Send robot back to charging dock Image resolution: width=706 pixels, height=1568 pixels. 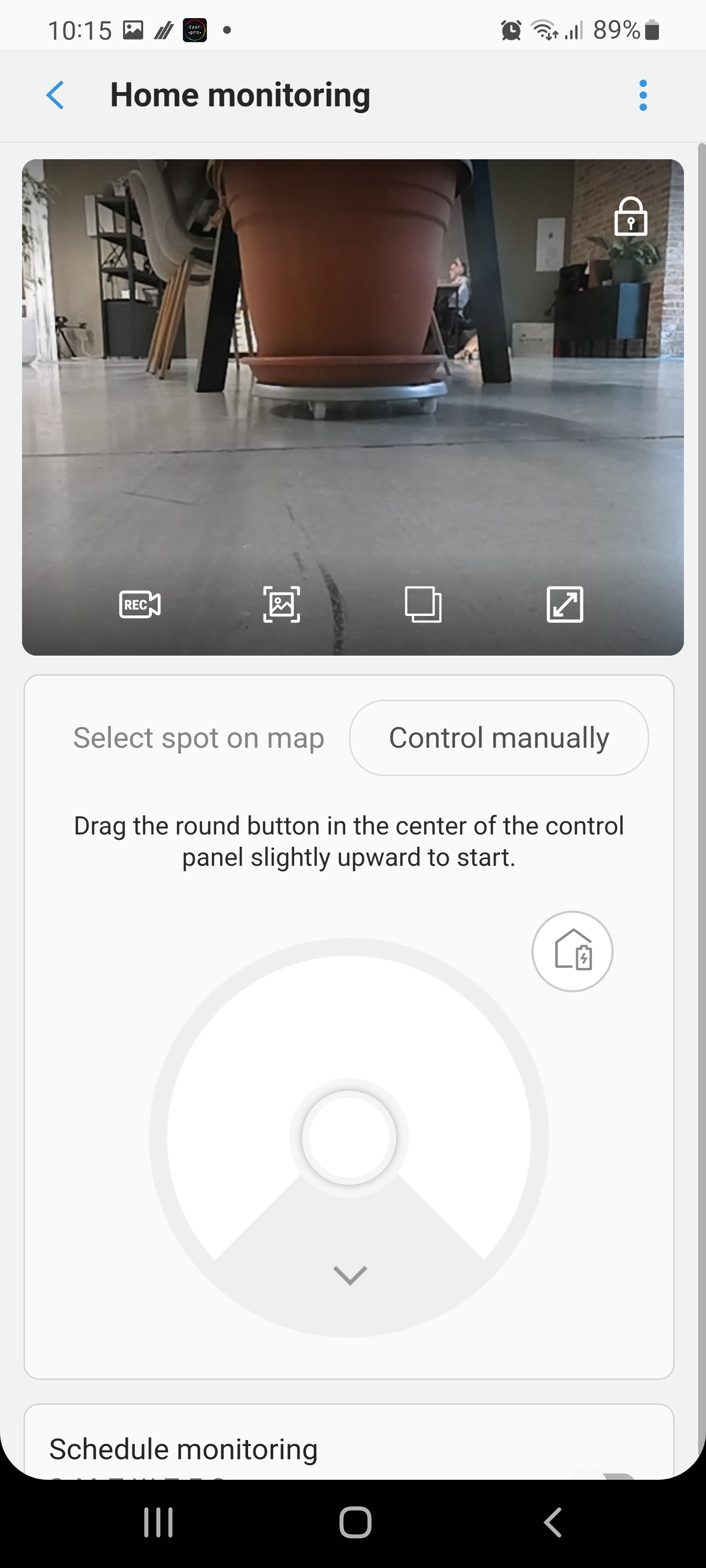[x=572, y=952]
